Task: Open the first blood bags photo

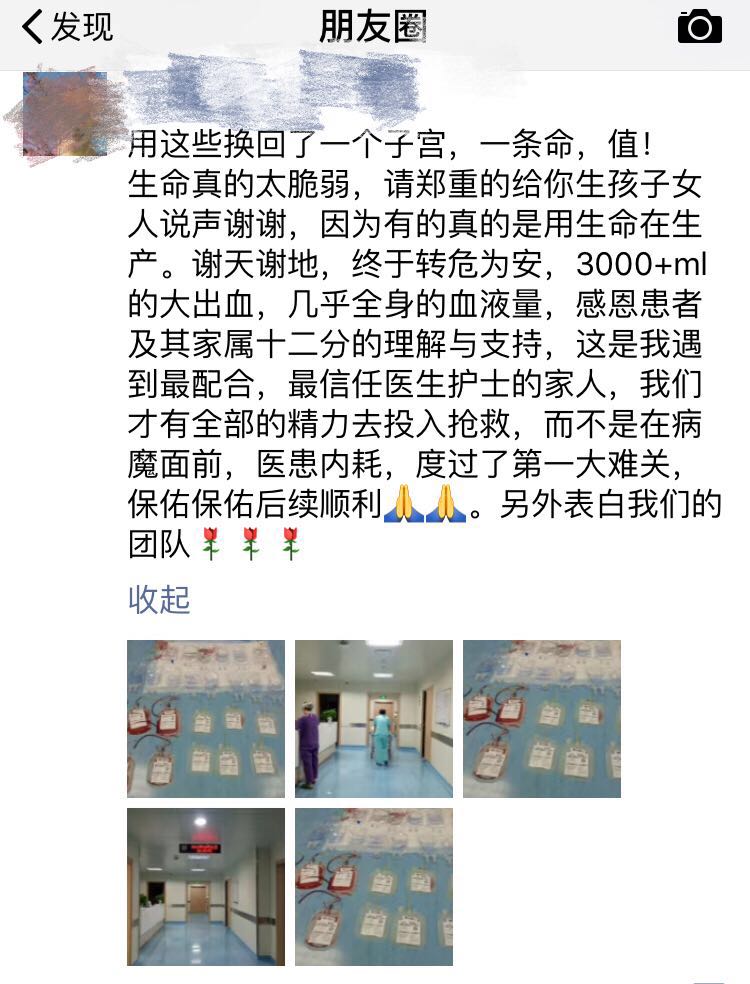Action: point(206,718)
